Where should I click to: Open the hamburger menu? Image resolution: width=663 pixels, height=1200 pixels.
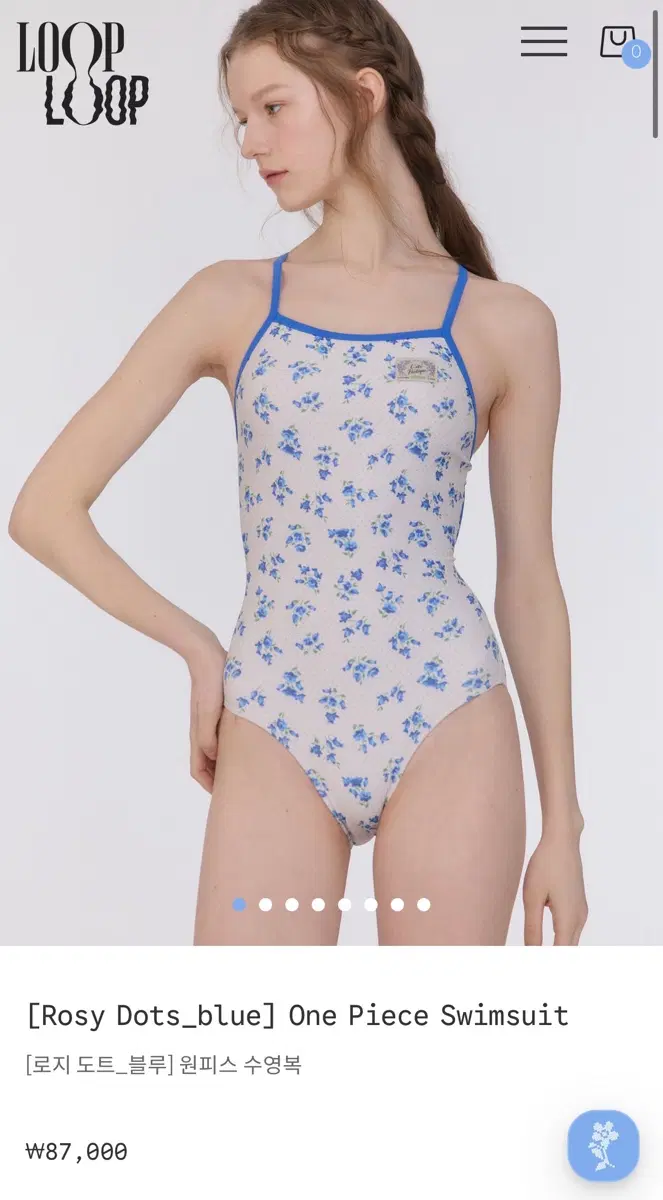click(x=544, y=42)
